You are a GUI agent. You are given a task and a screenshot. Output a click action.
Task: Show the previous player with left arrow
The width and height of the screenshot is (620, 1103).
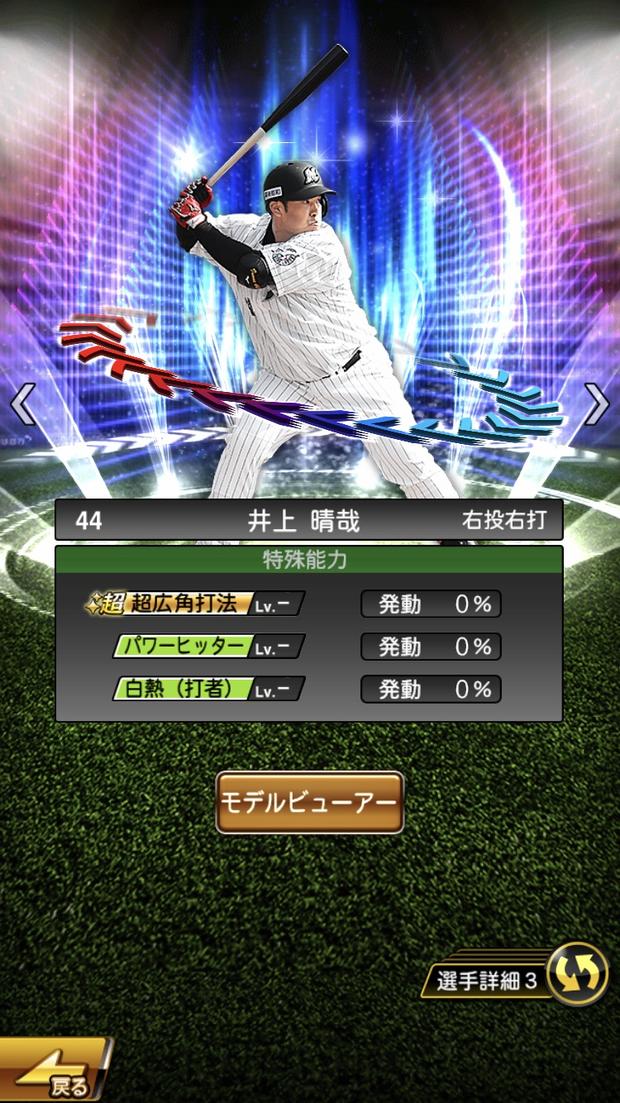tap(22, 403)
